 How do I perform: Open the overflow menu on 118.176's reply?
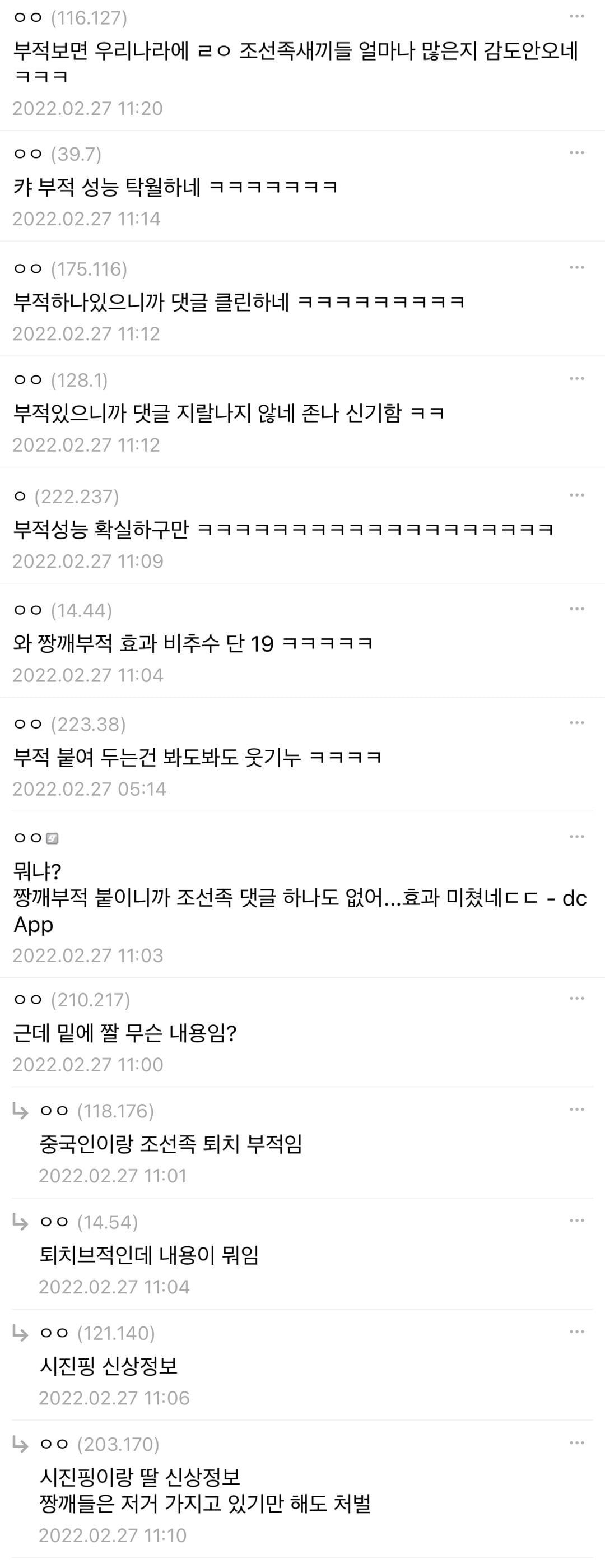[576, 1110]
